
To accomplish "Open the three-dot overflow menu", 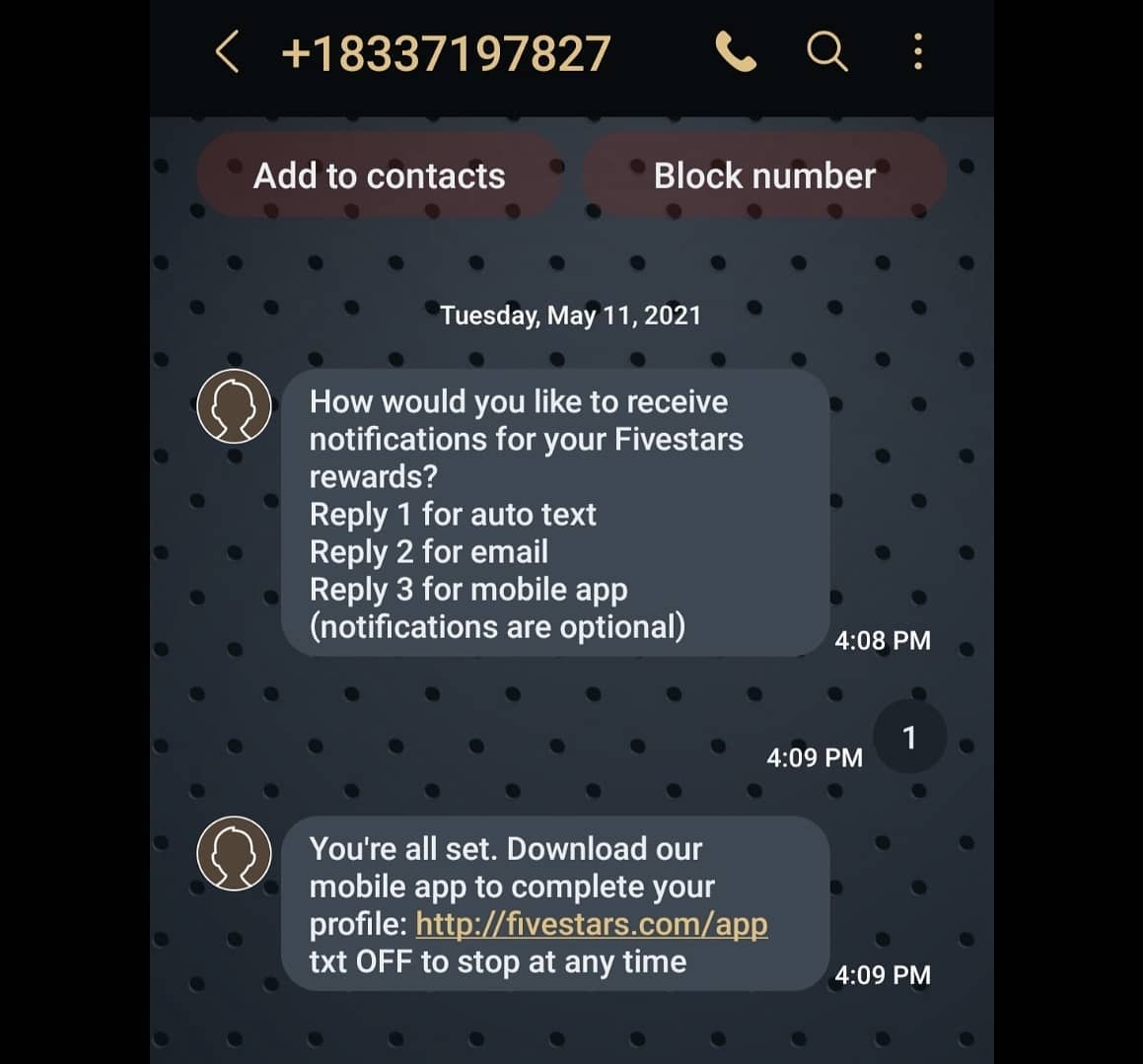I will point(917,51).
